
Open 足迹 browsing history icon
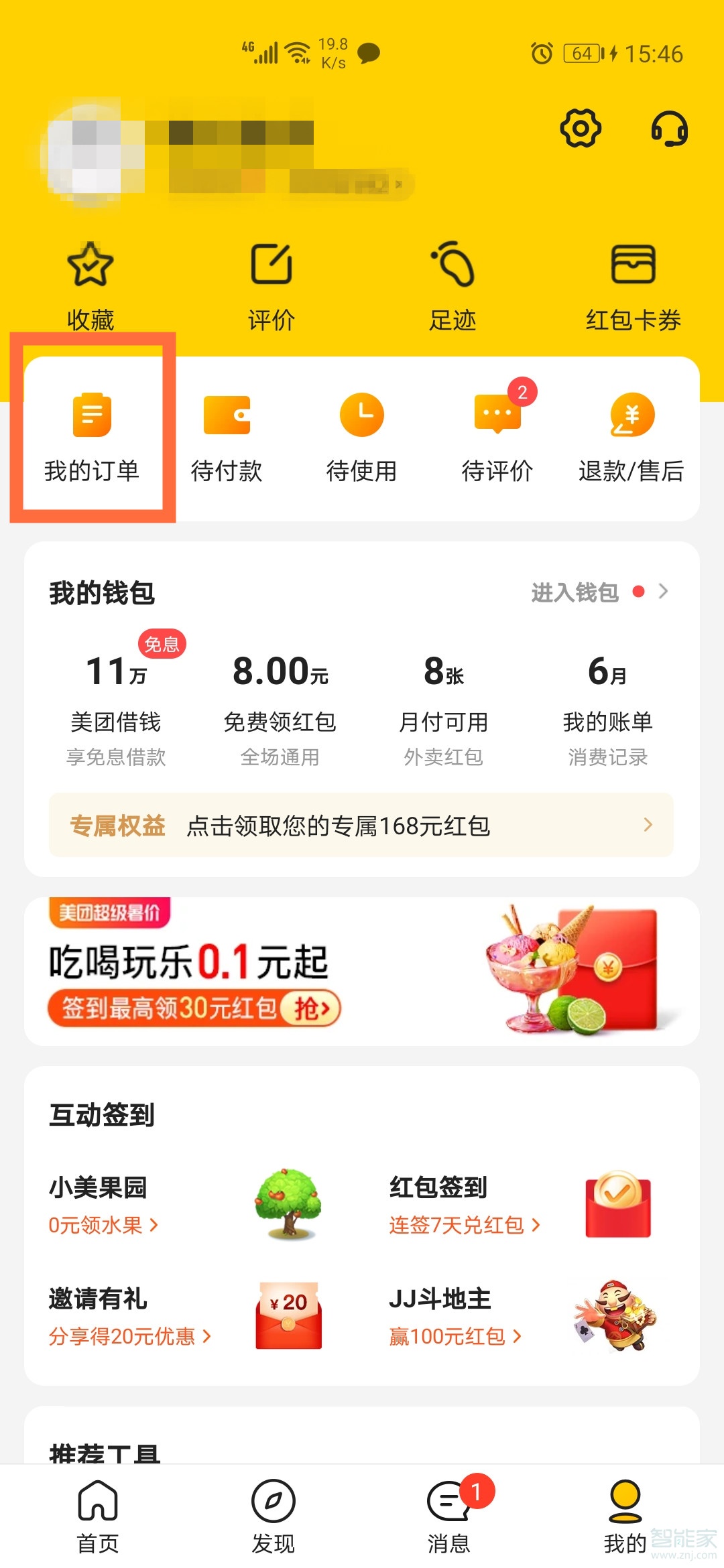click(452, 266)
